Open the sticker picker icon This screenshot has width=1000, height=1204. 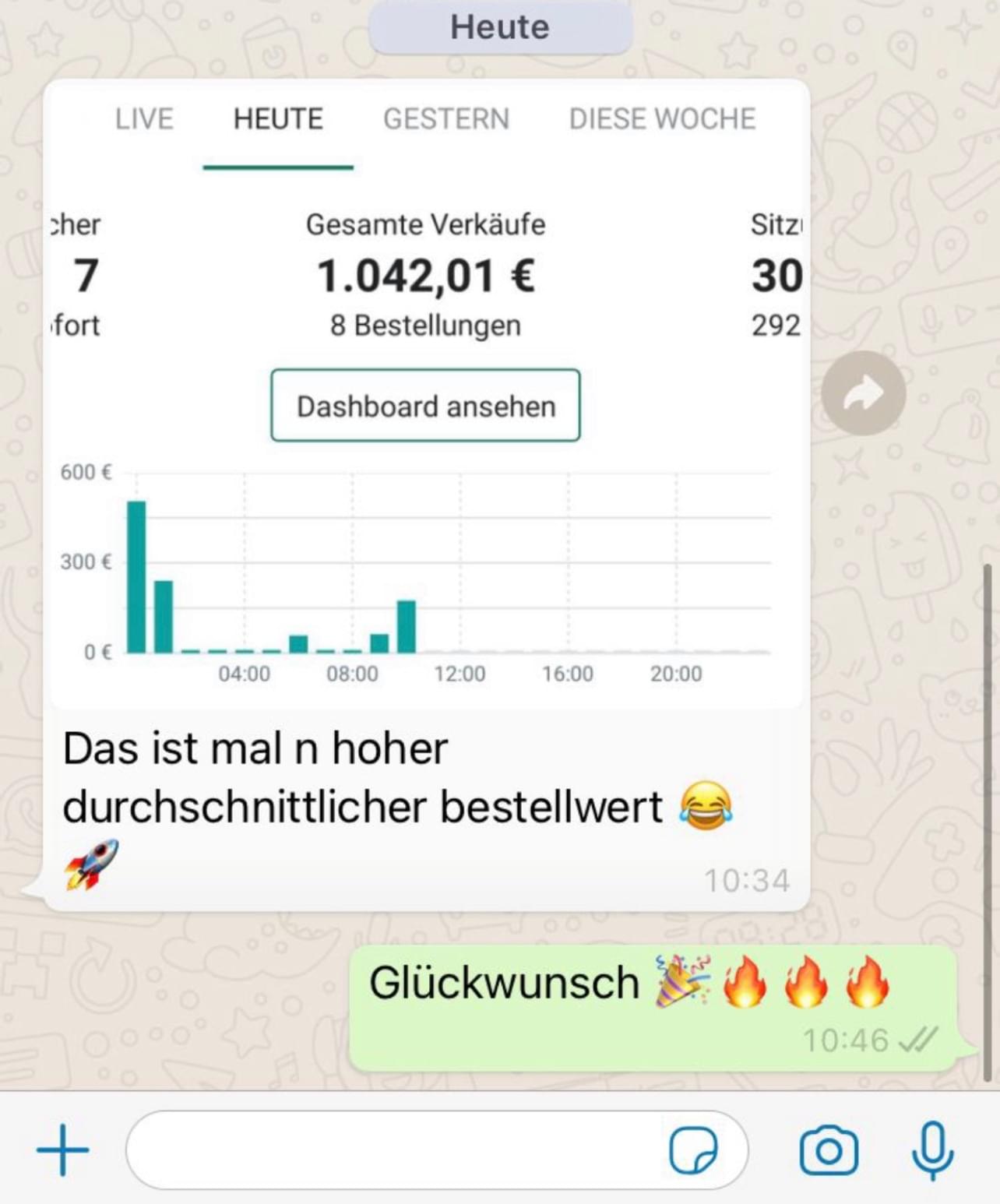pos(693,1149)
